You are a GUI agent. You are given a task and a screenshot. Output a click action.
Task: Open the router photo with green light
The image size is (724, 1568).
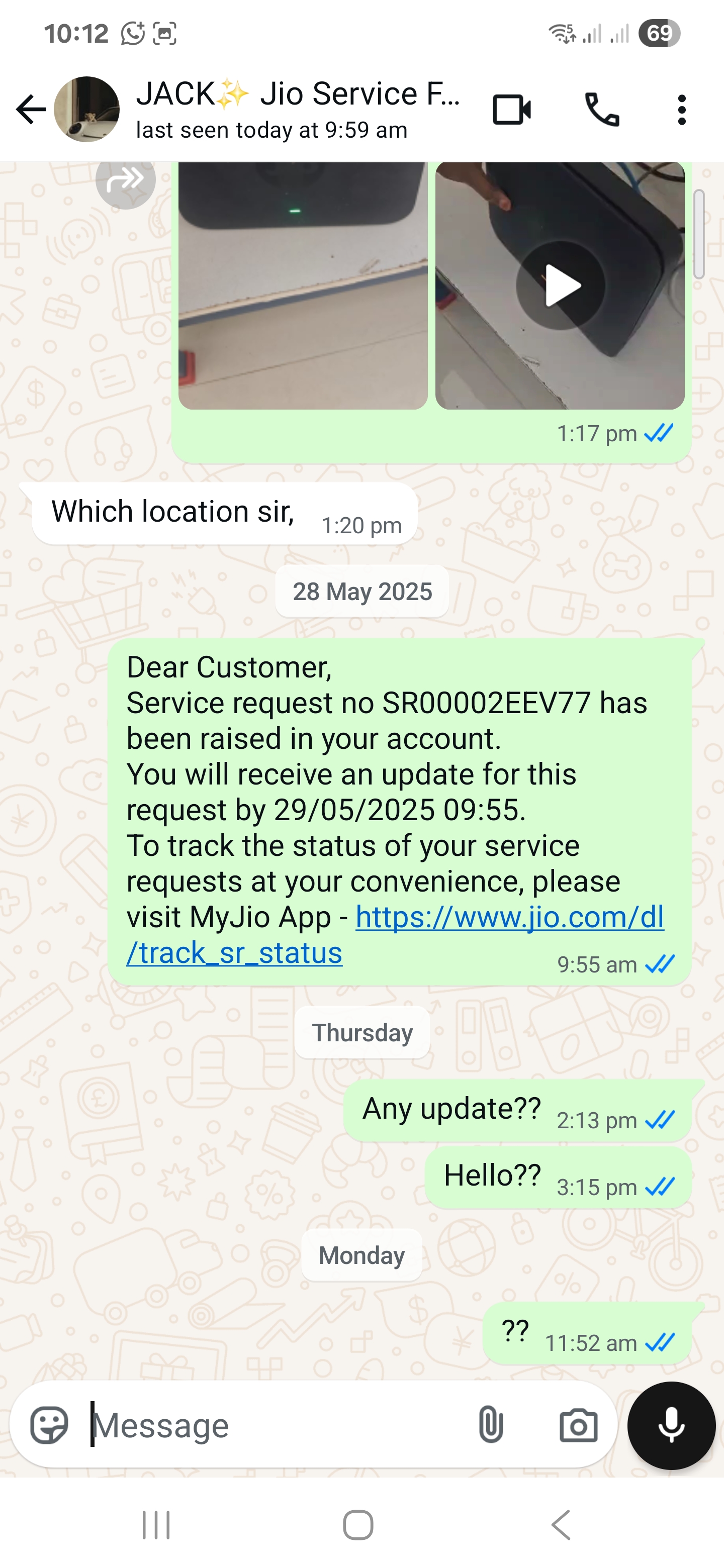click(303, 285)
